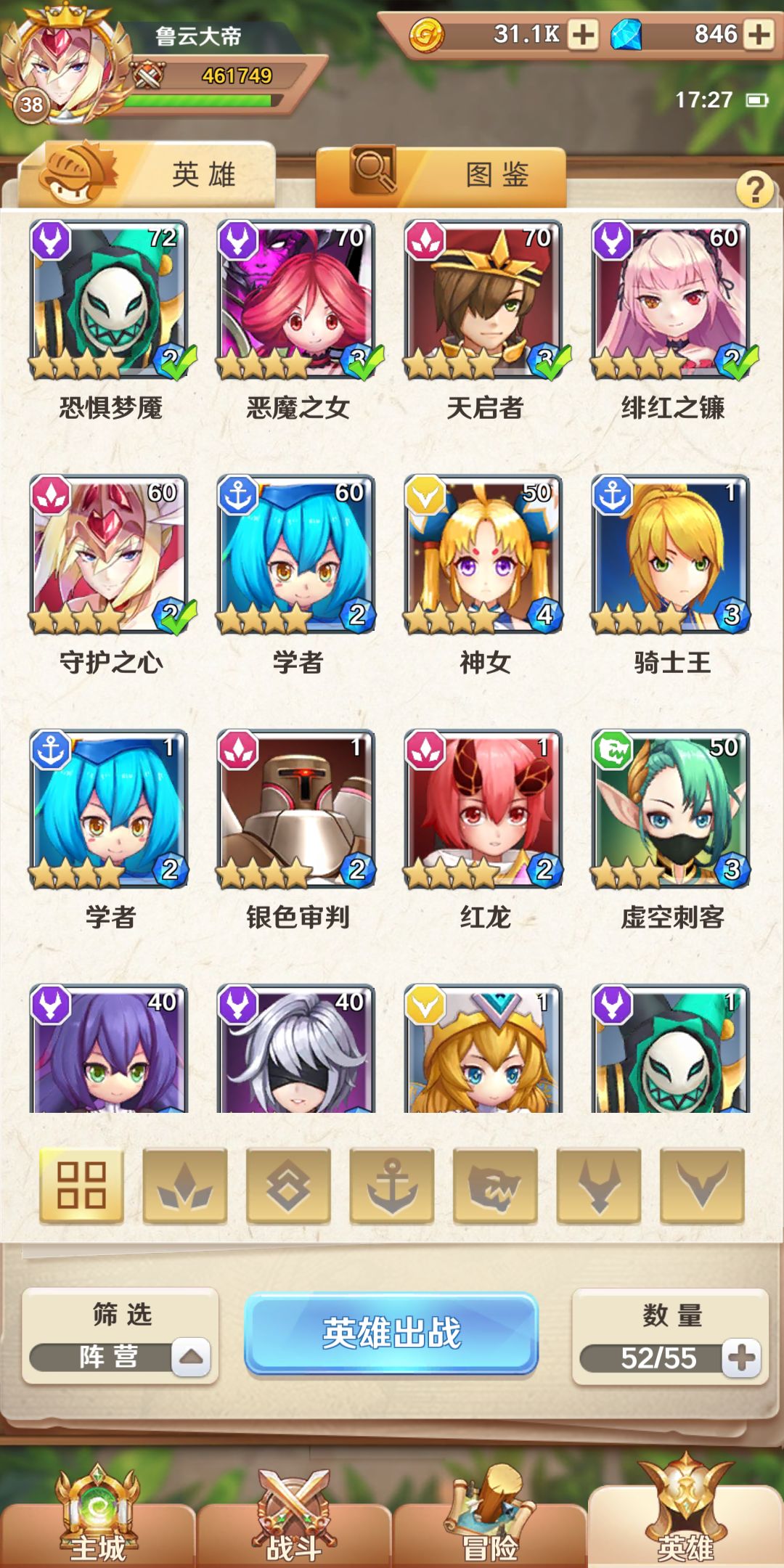Select the 天启者 hero card

483,300
